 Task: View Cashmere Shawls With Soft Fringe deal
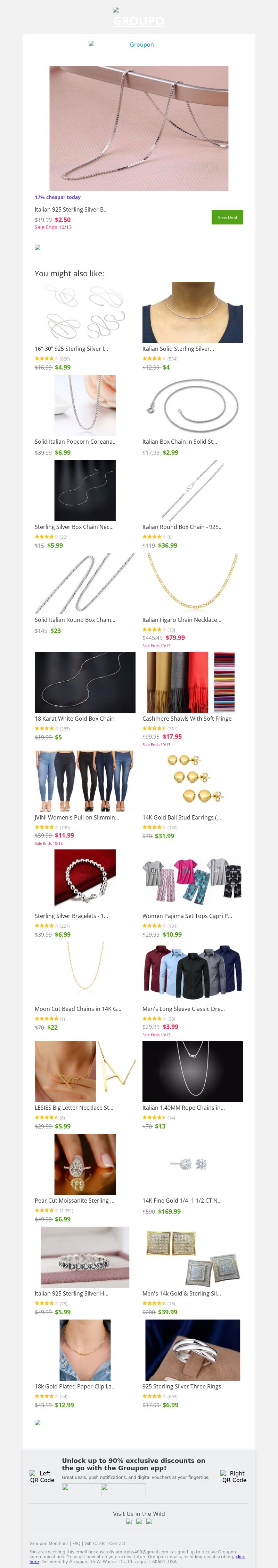click(192, 682)
